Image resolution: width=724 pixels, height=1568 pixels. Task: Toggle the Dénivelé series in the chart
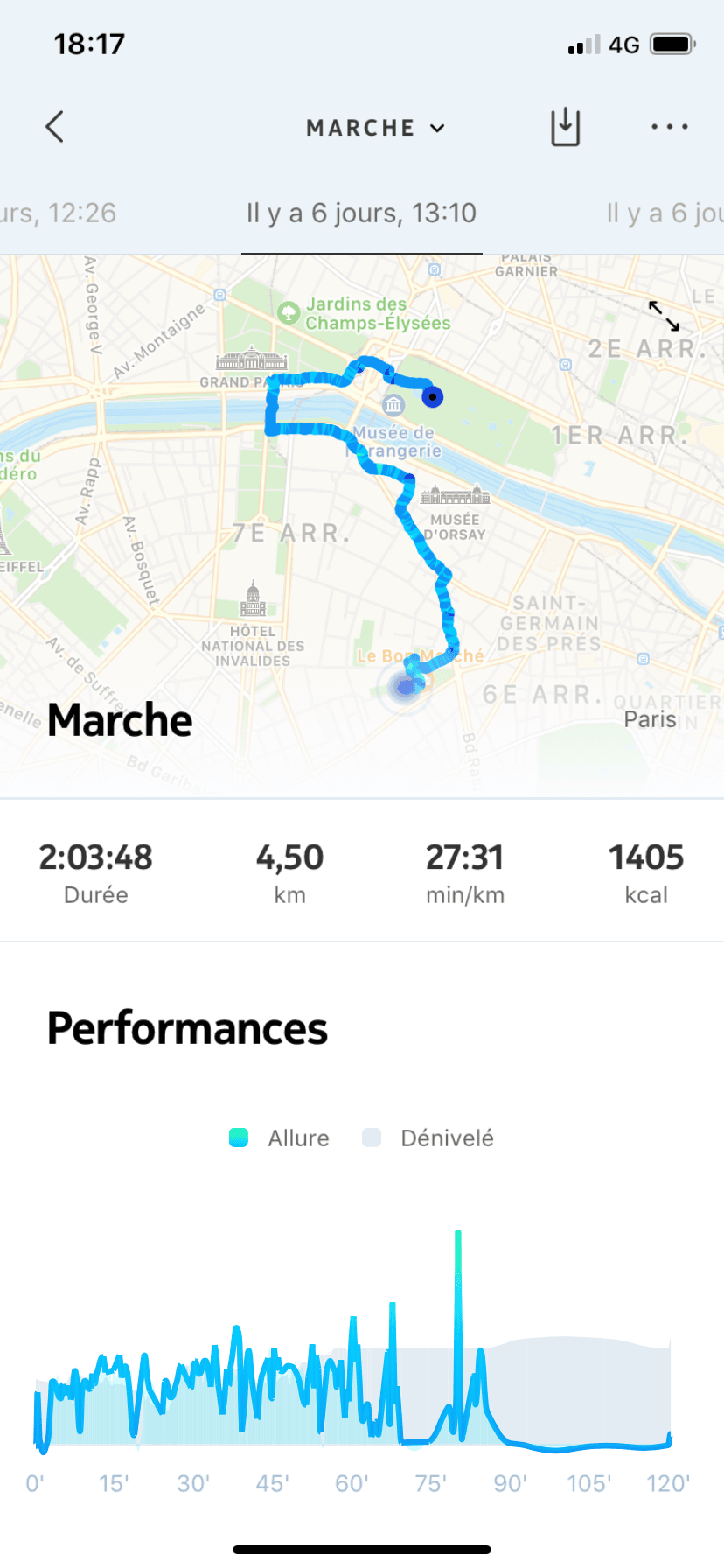[428, 1137]
